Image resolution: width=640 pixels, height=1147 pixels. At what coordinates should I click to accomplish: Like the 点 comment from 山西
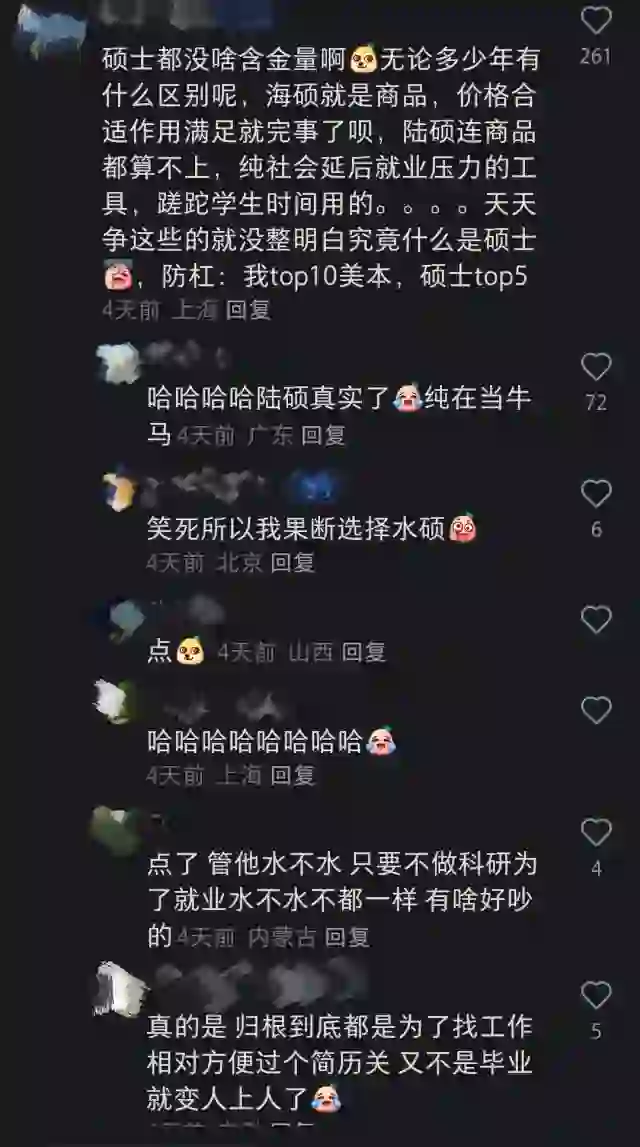point(596,620)
